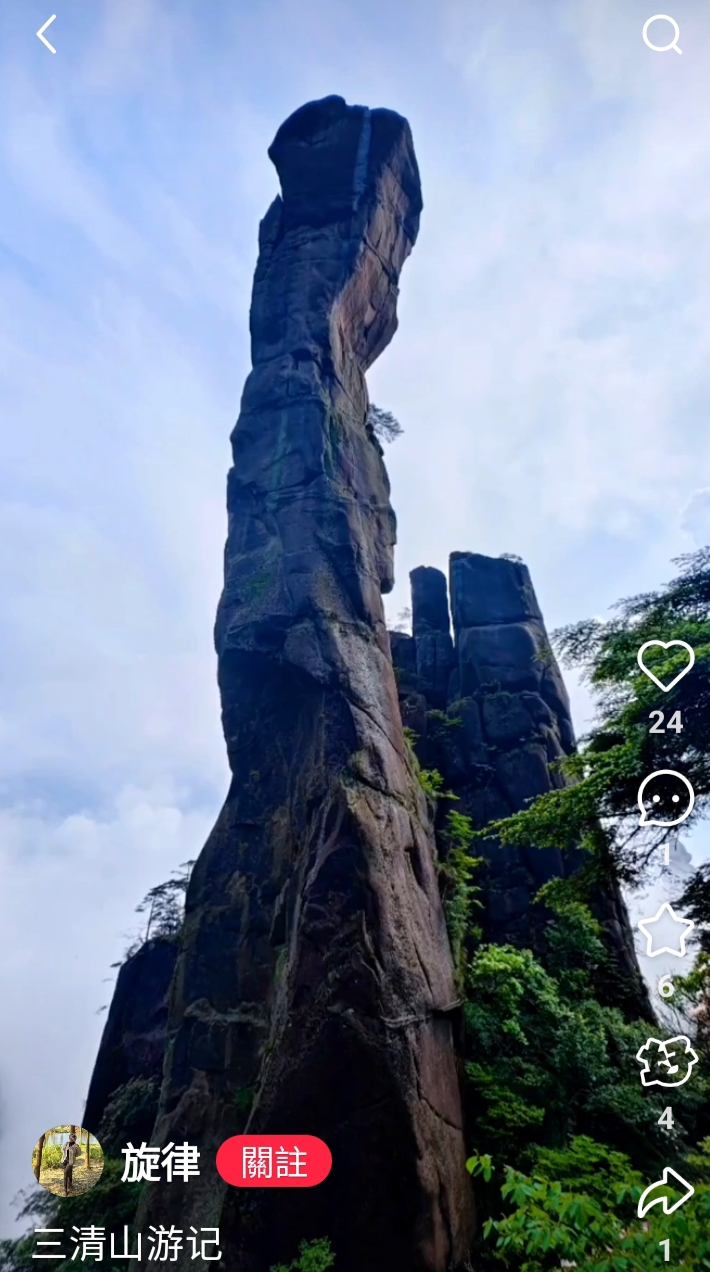Share the video with the arrow icon
This screenshot has height=1272, width=710.
(x=666, y=1192)
